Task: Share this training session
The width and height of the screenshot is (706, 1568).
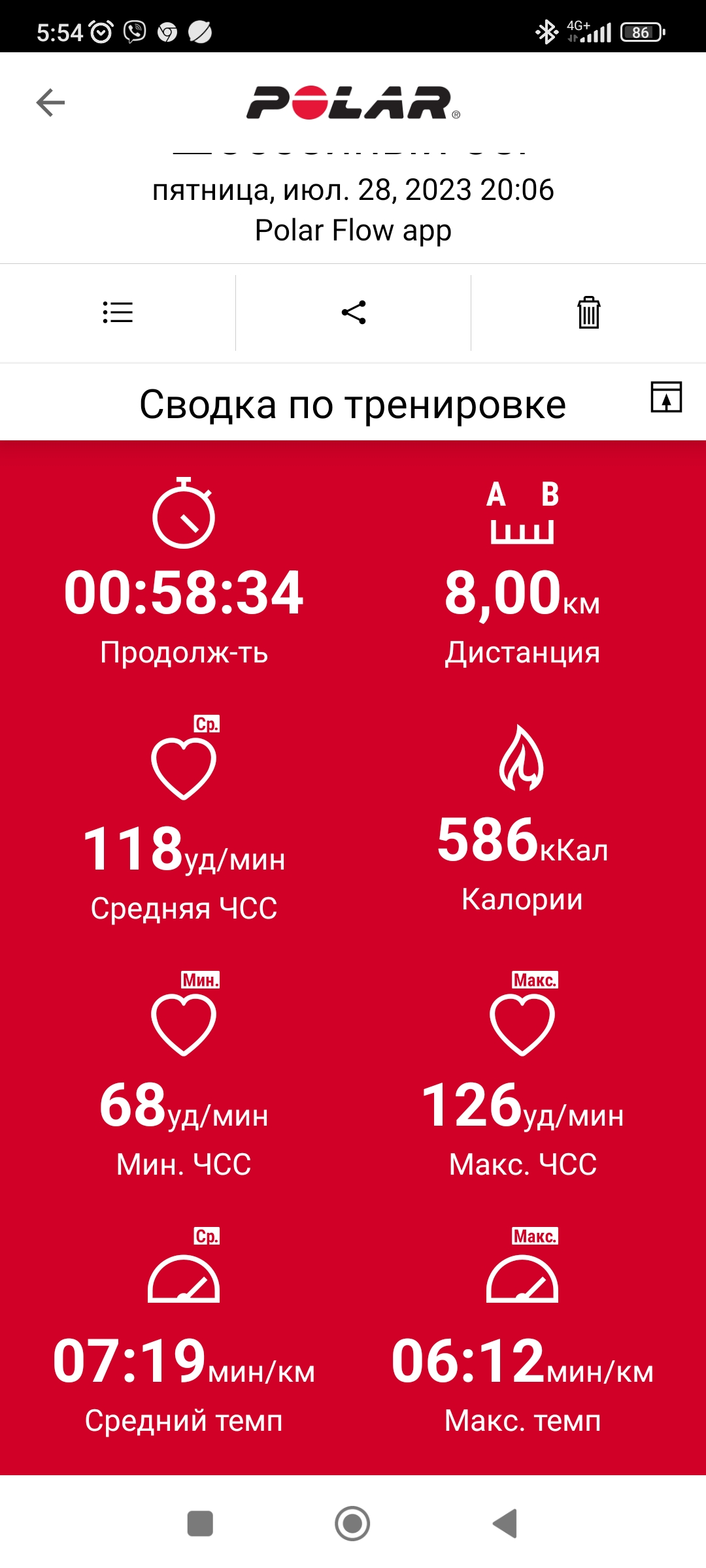Action: 354,312
